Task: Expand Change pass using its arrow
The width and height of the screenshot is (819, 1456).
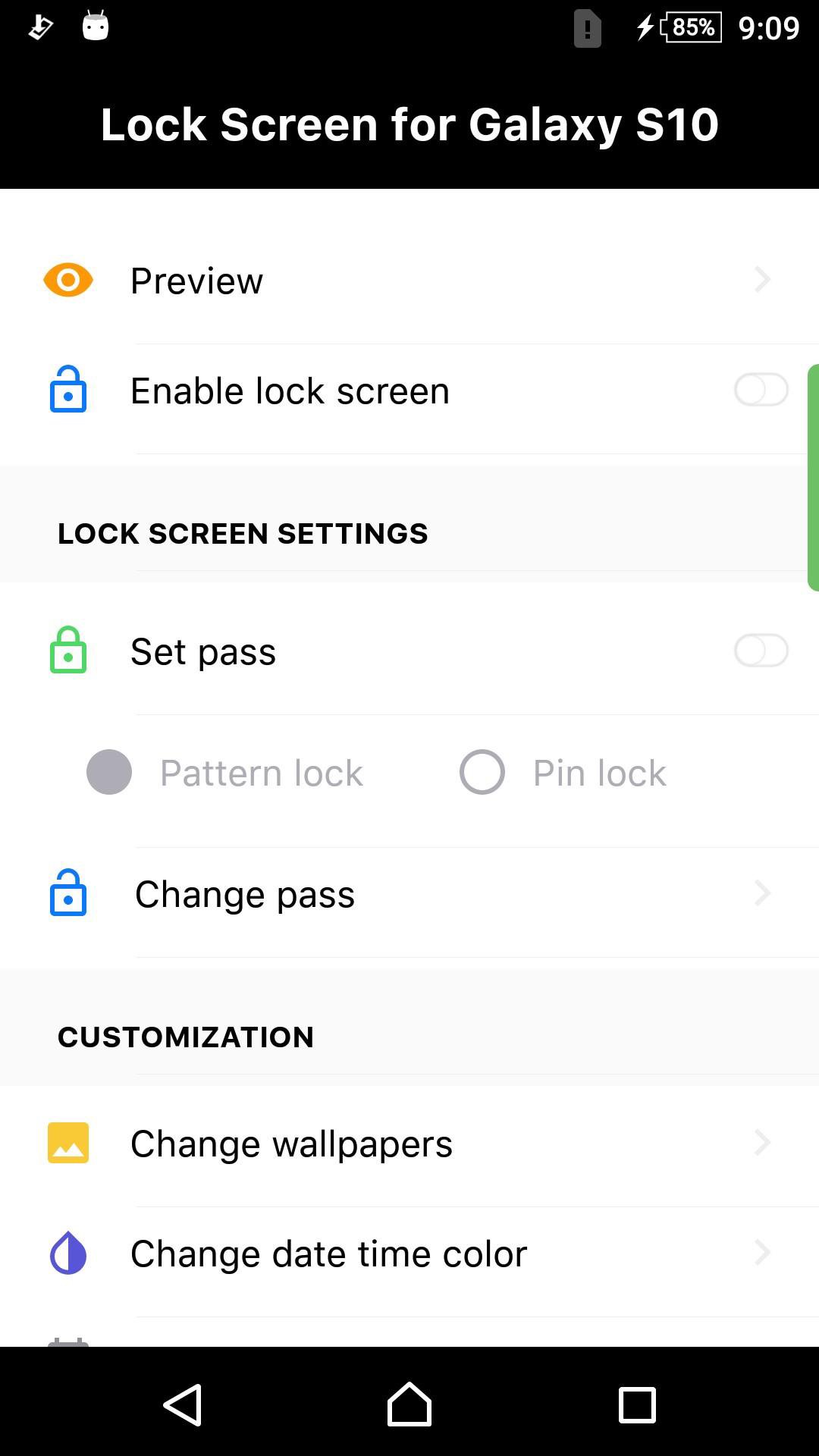Action: (x=762, y=894)
